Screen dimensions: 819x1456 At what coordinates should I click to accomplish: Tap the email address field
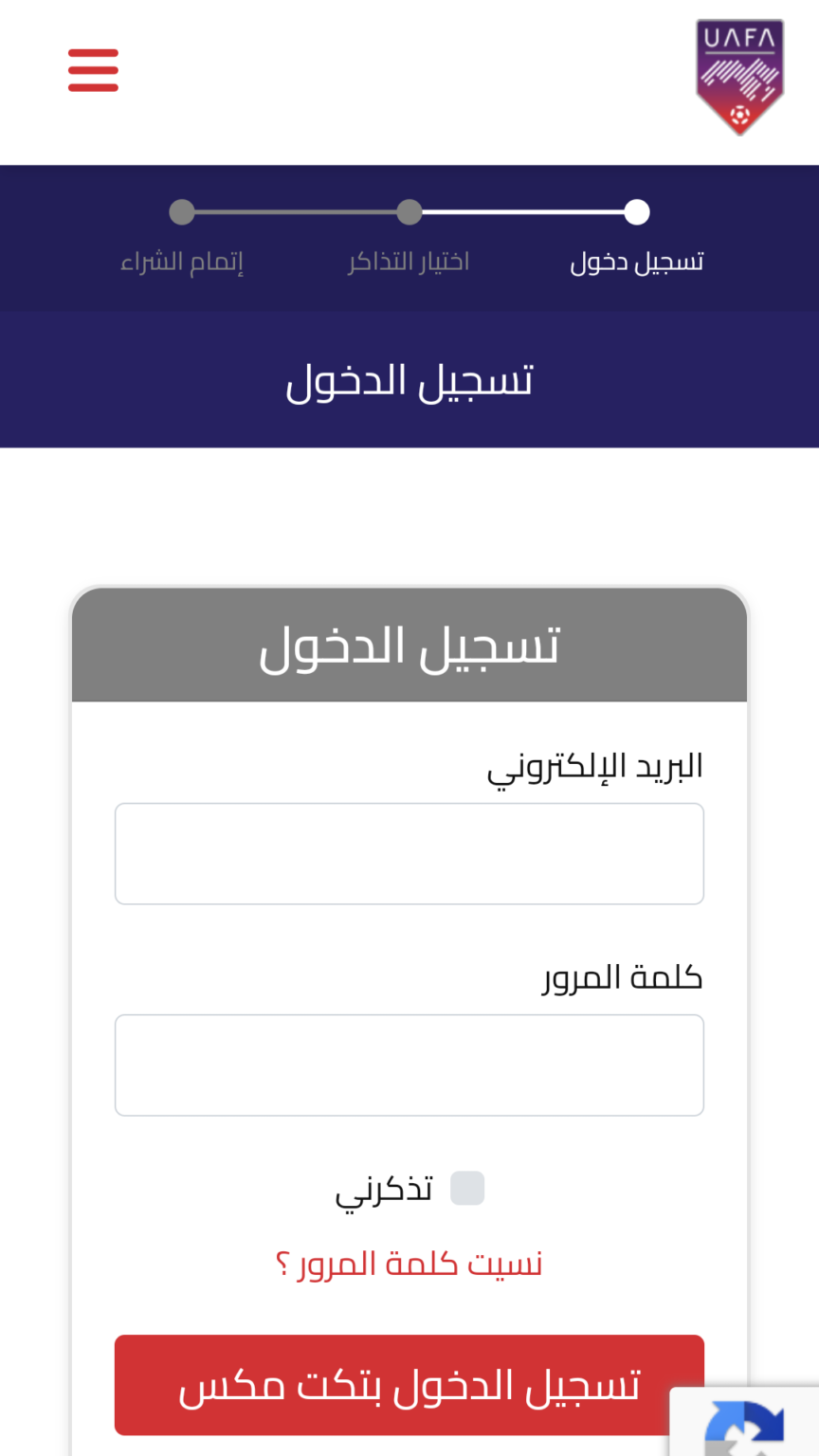pos(409,853)
